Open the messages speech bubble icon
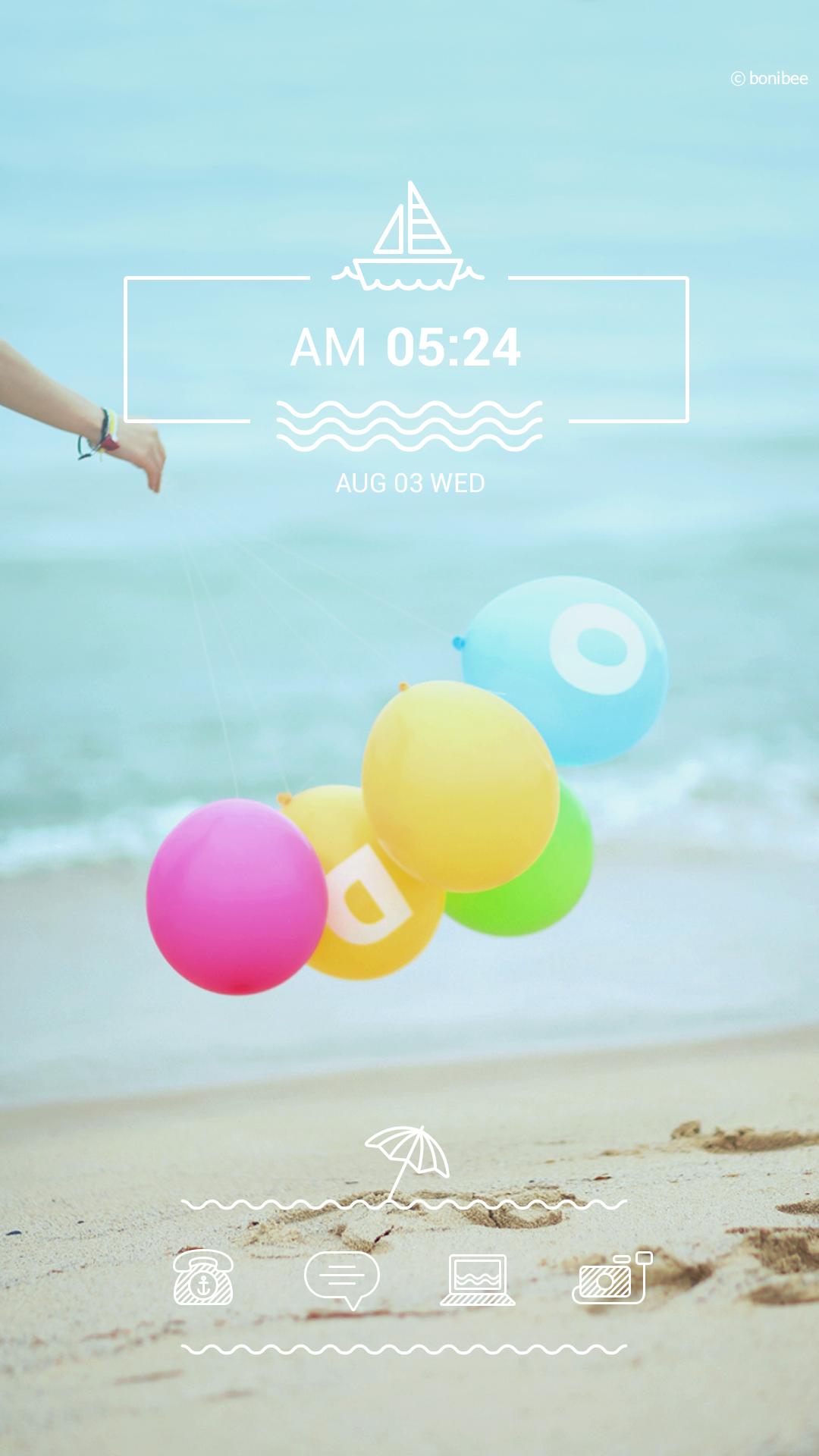 click(341, 1279)
